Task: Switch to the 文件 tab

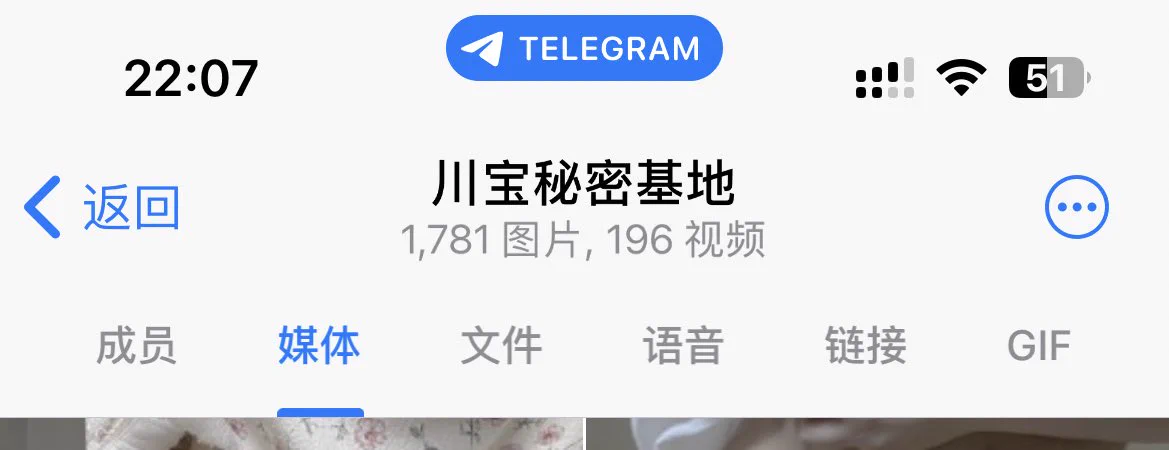Action: coord(501,347)
